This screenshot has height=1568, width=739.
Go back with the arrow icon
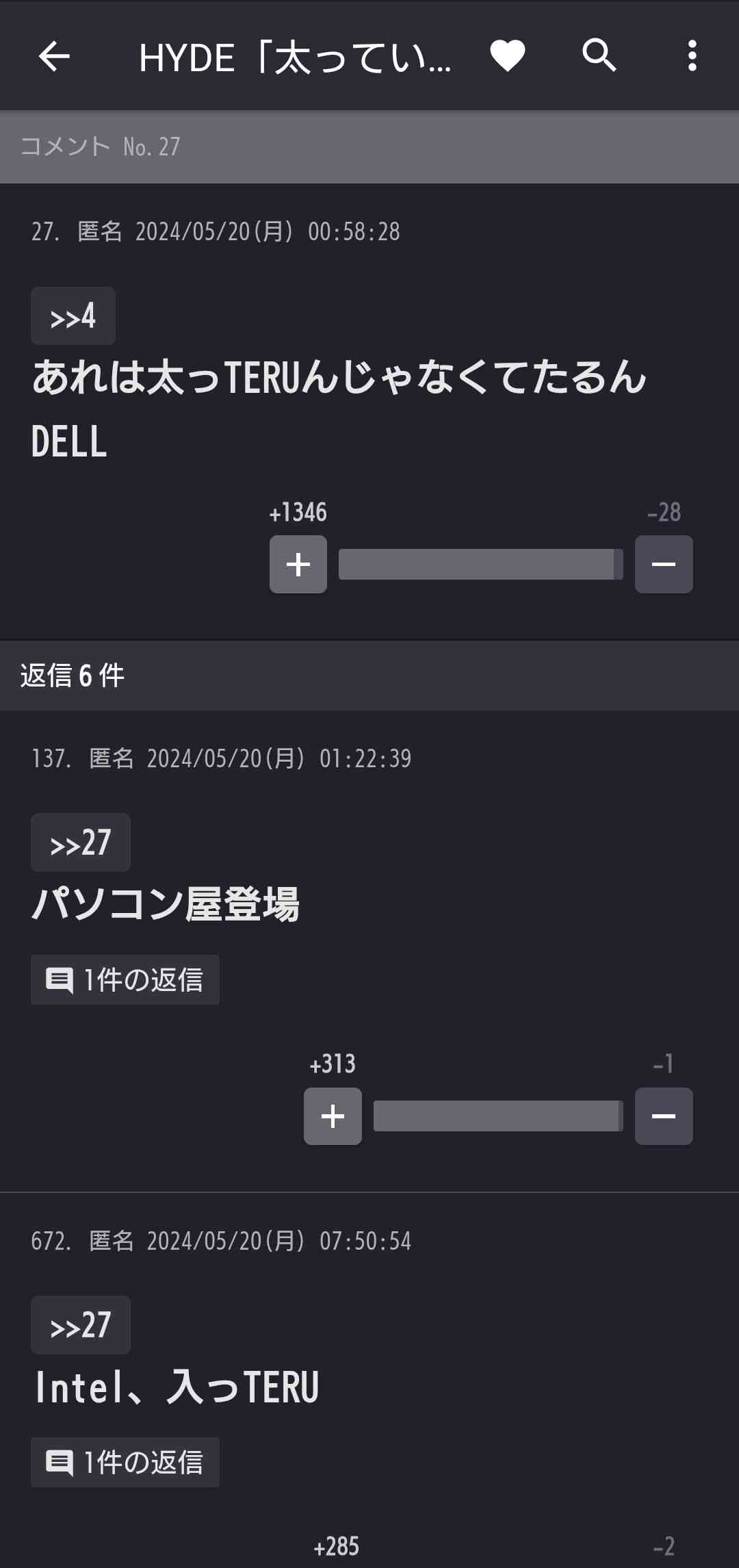(54, 56)
